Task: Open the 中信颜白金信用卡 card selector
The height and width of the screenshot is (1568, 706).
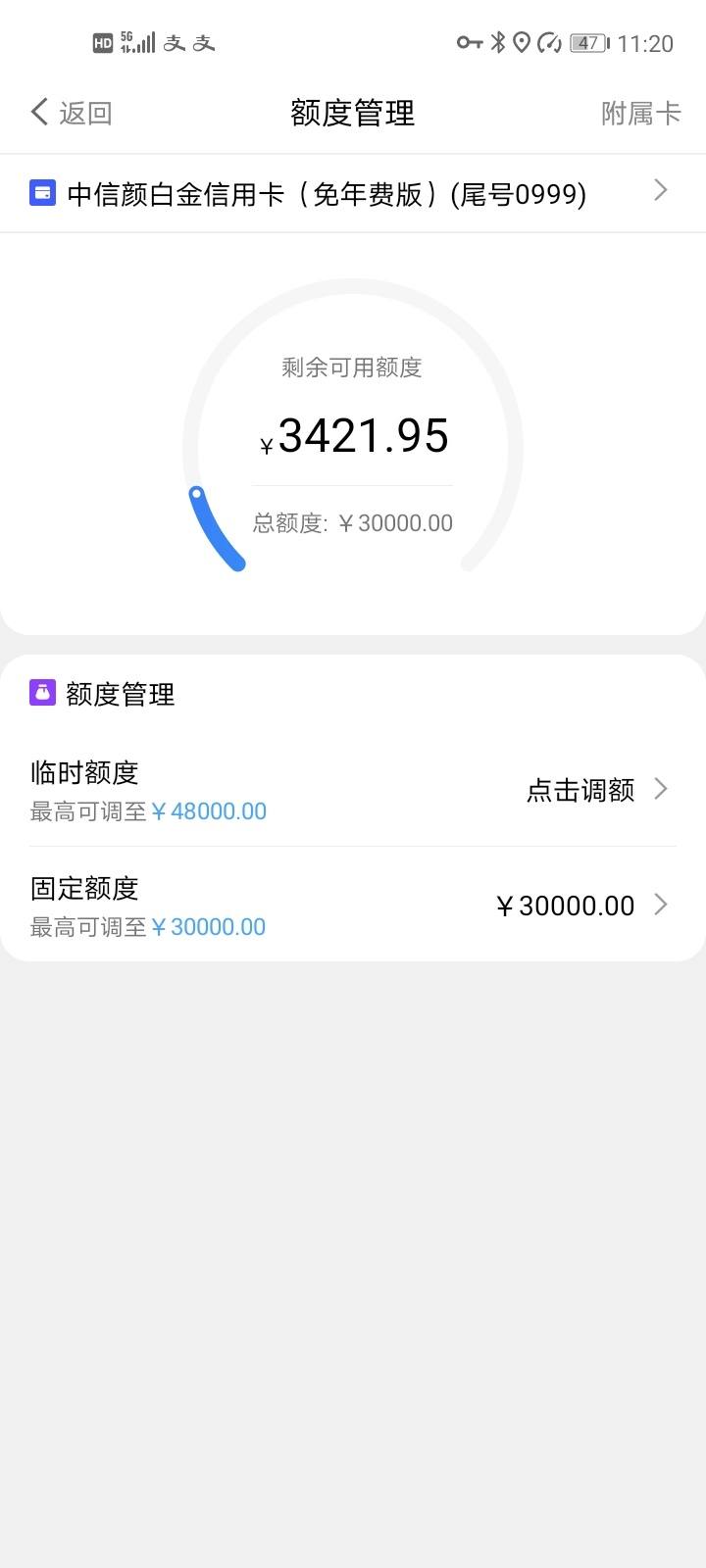Action: click(353, 193)
